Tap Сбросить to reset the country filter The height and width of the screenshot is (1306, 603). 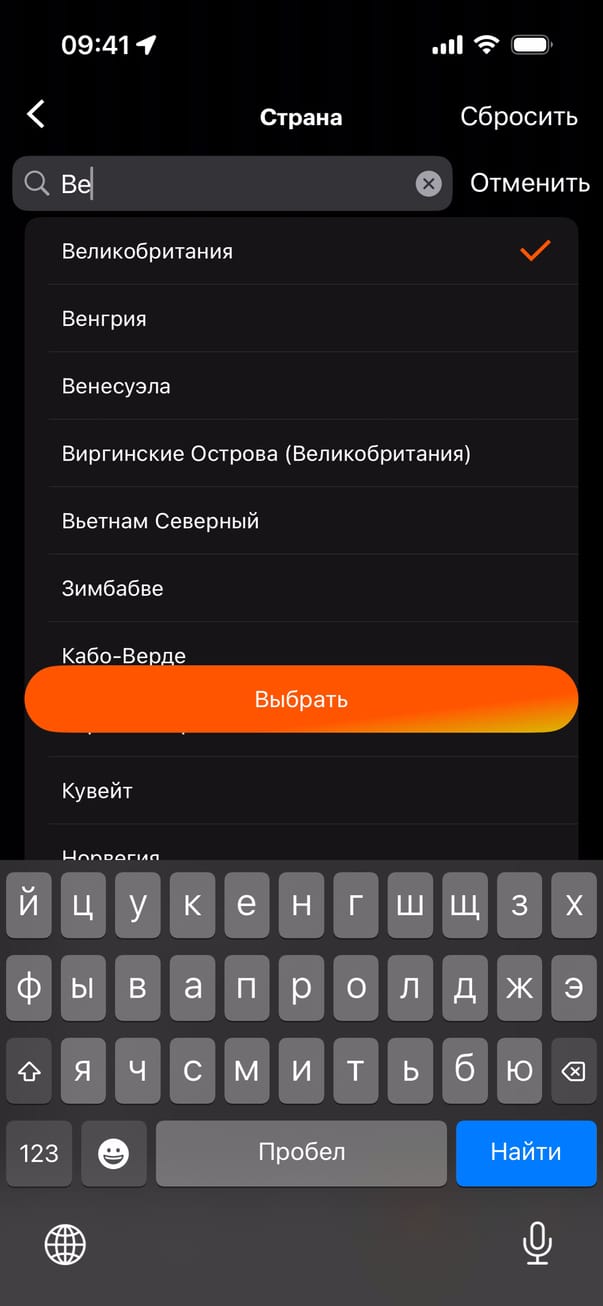(x=518, y=117)
